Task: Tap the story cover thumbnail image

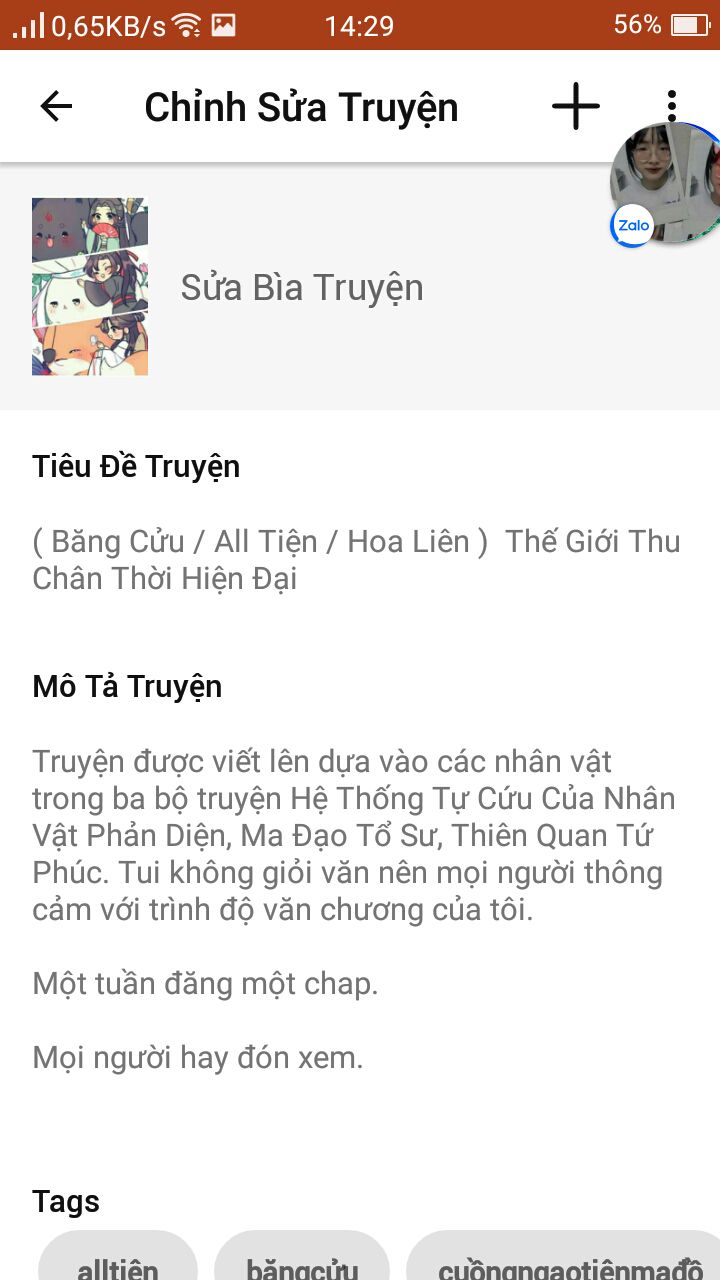Action: point(90,287)
